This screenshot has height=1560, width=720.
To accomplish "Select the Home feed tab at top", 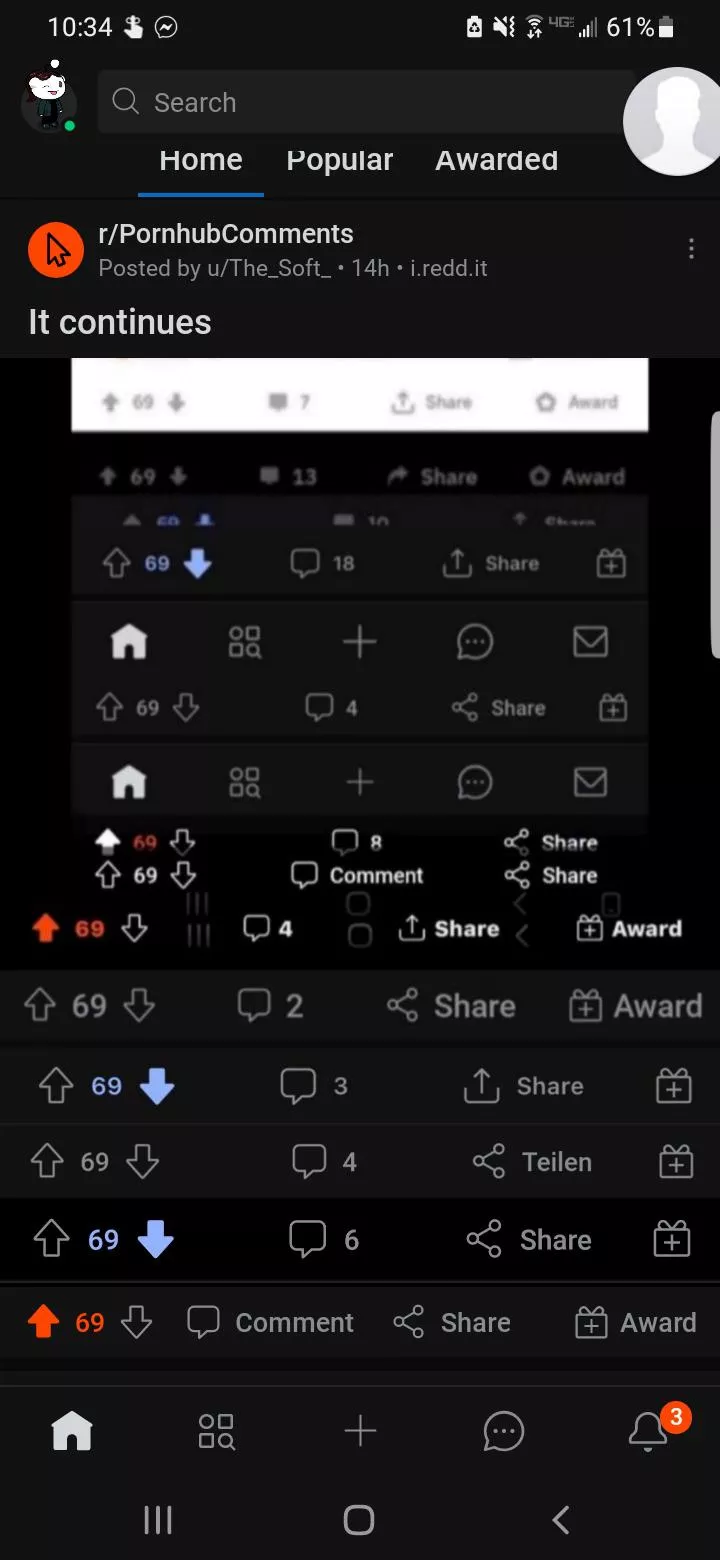I will click(x=200, y=160).
